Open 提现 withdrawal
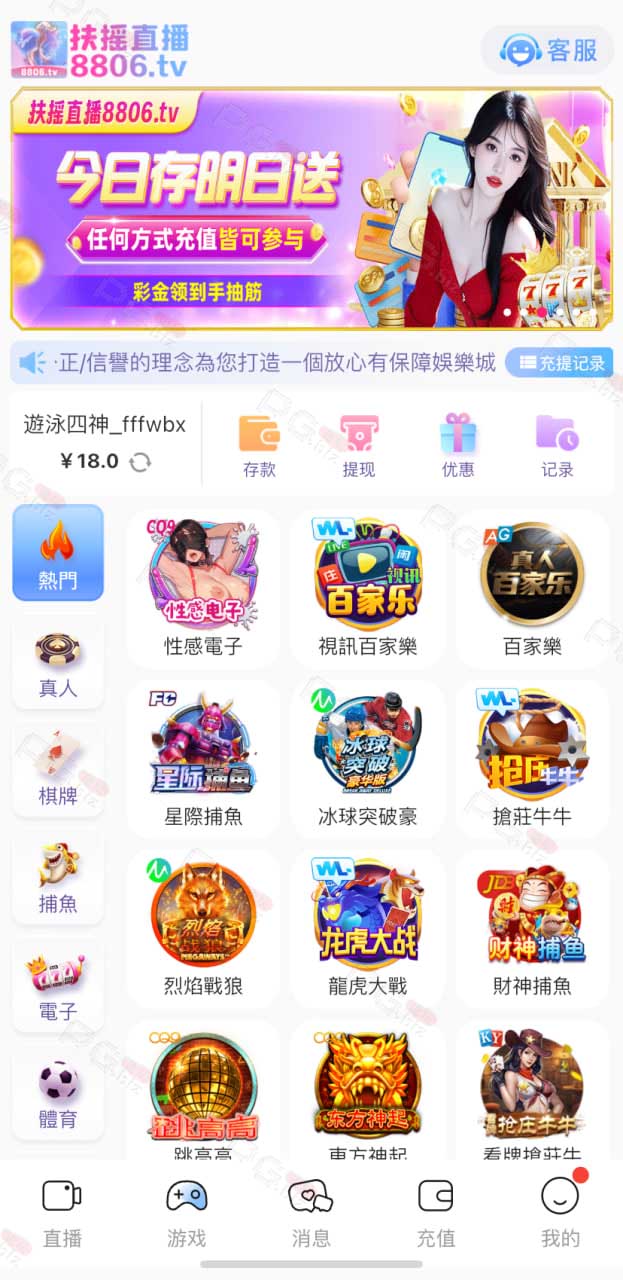The height and width of the screenshot is (1280, 623). [359, 446]
